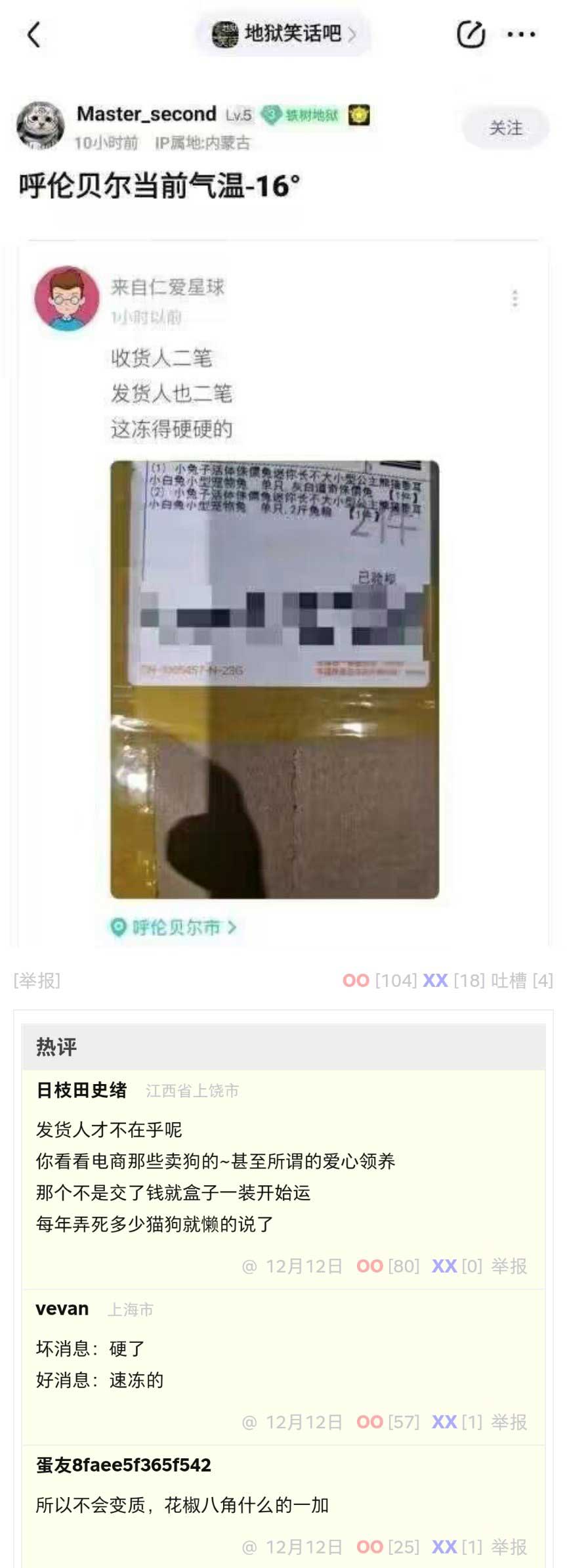Upvote 蛋友8faee5f365f542's comment with OO [25]
Screen dimensions: 567x1568
coord(369,1546)
